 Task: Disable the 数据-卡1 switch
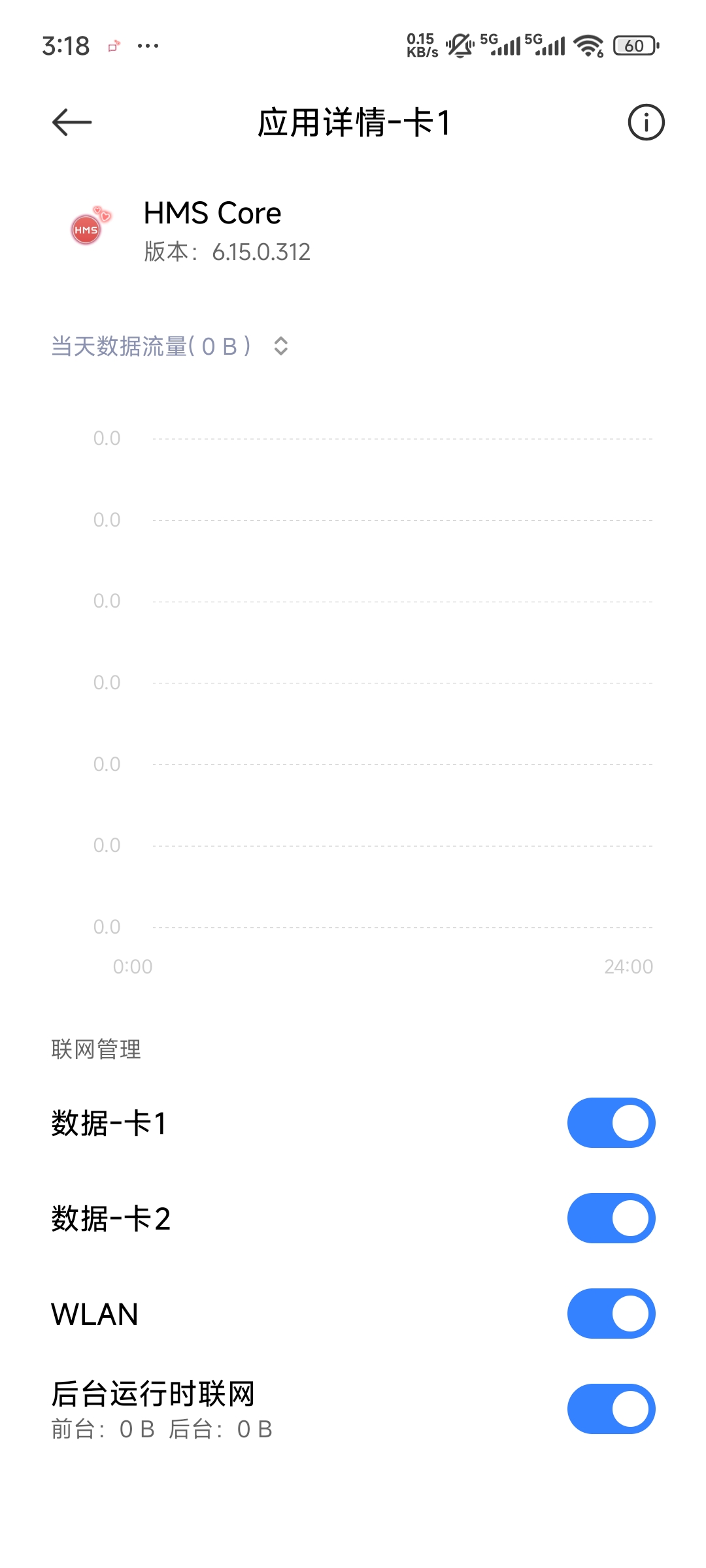coord(611,1123)
